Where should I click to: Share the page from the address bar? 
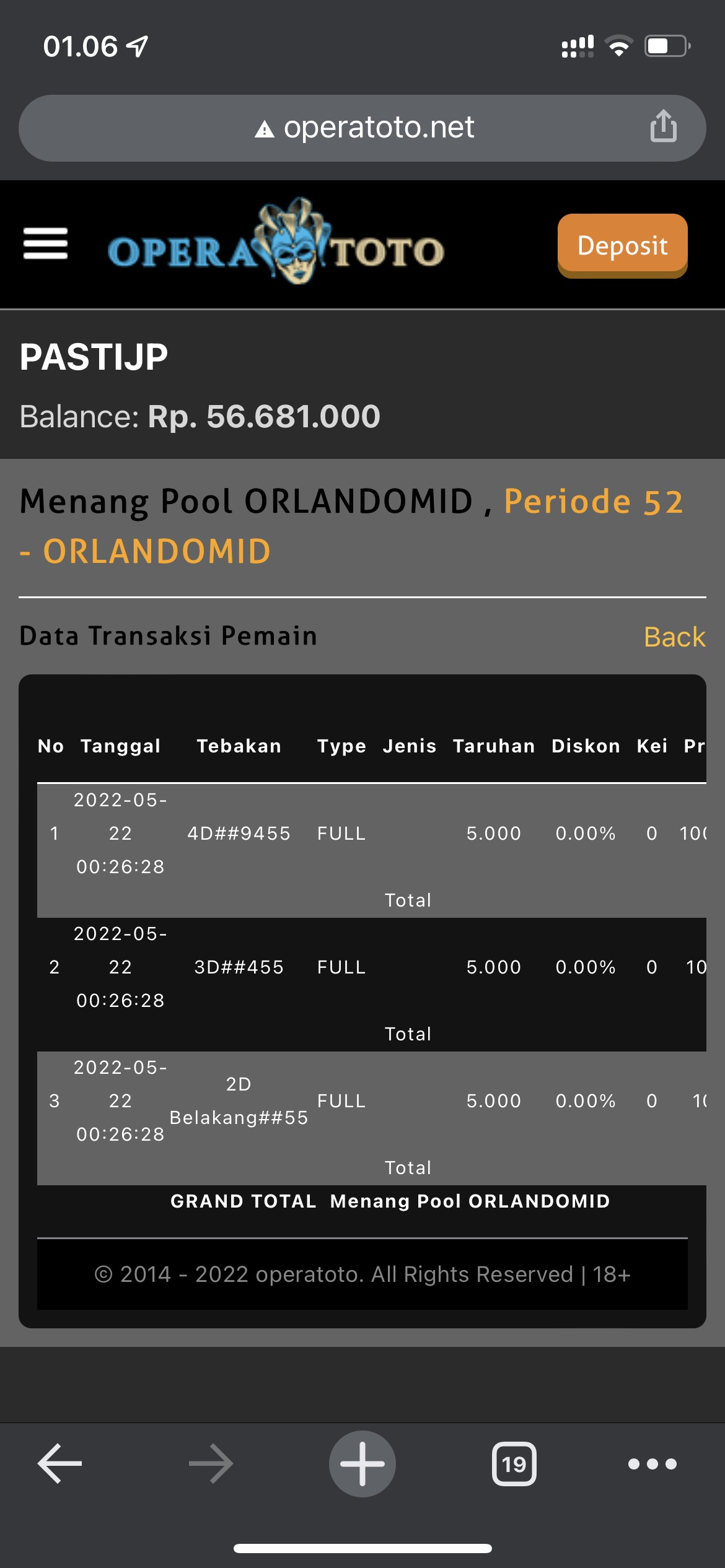click(663, 126)
